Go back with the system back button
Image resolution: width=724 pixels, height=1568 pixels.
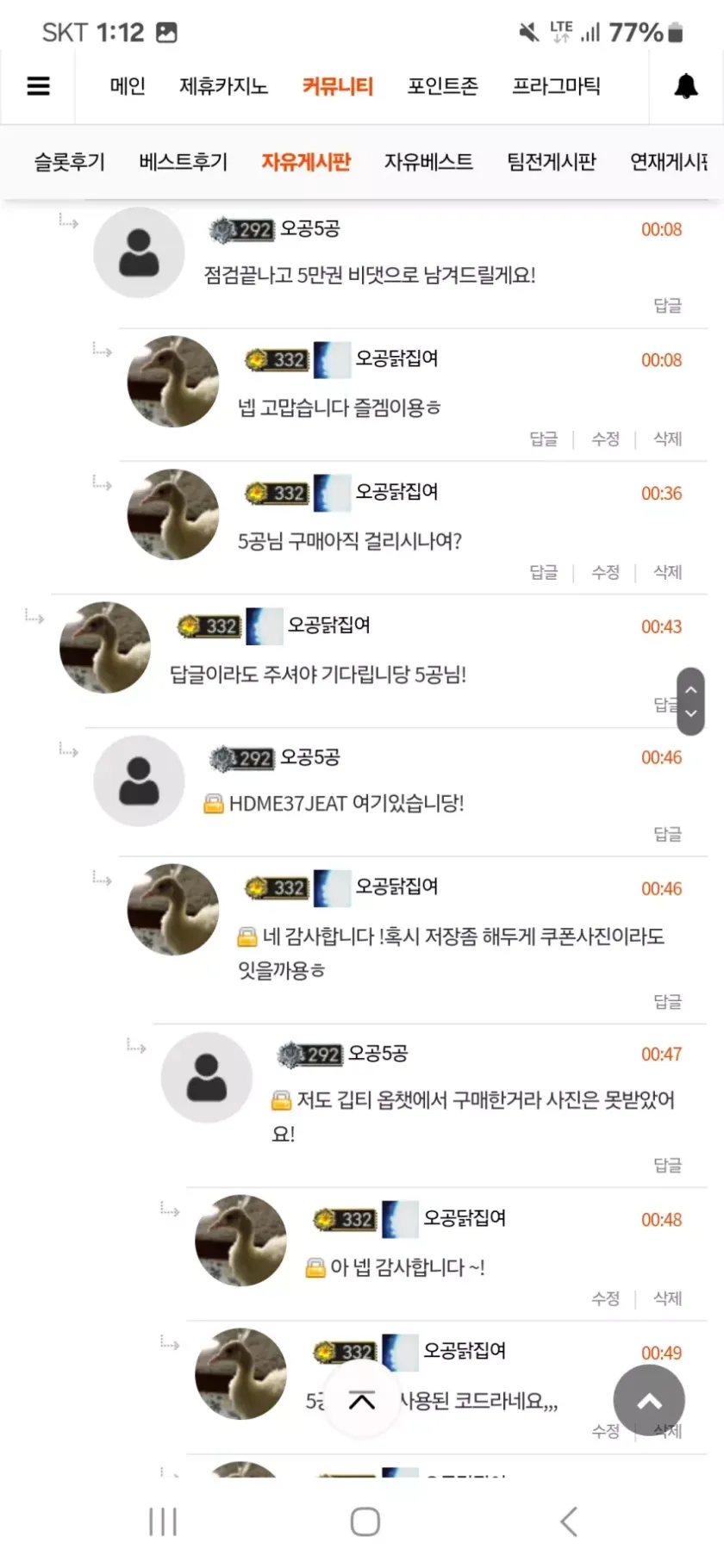pos(568,1521)
